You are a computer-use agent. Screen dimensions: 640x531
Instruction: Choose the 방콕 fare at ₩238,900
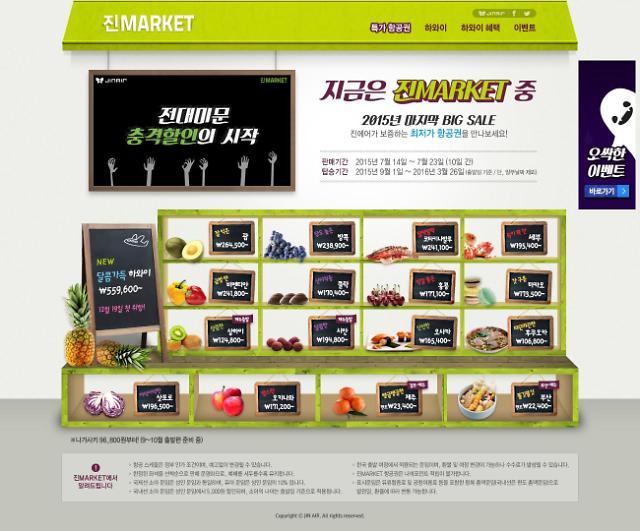coord(332,239)
